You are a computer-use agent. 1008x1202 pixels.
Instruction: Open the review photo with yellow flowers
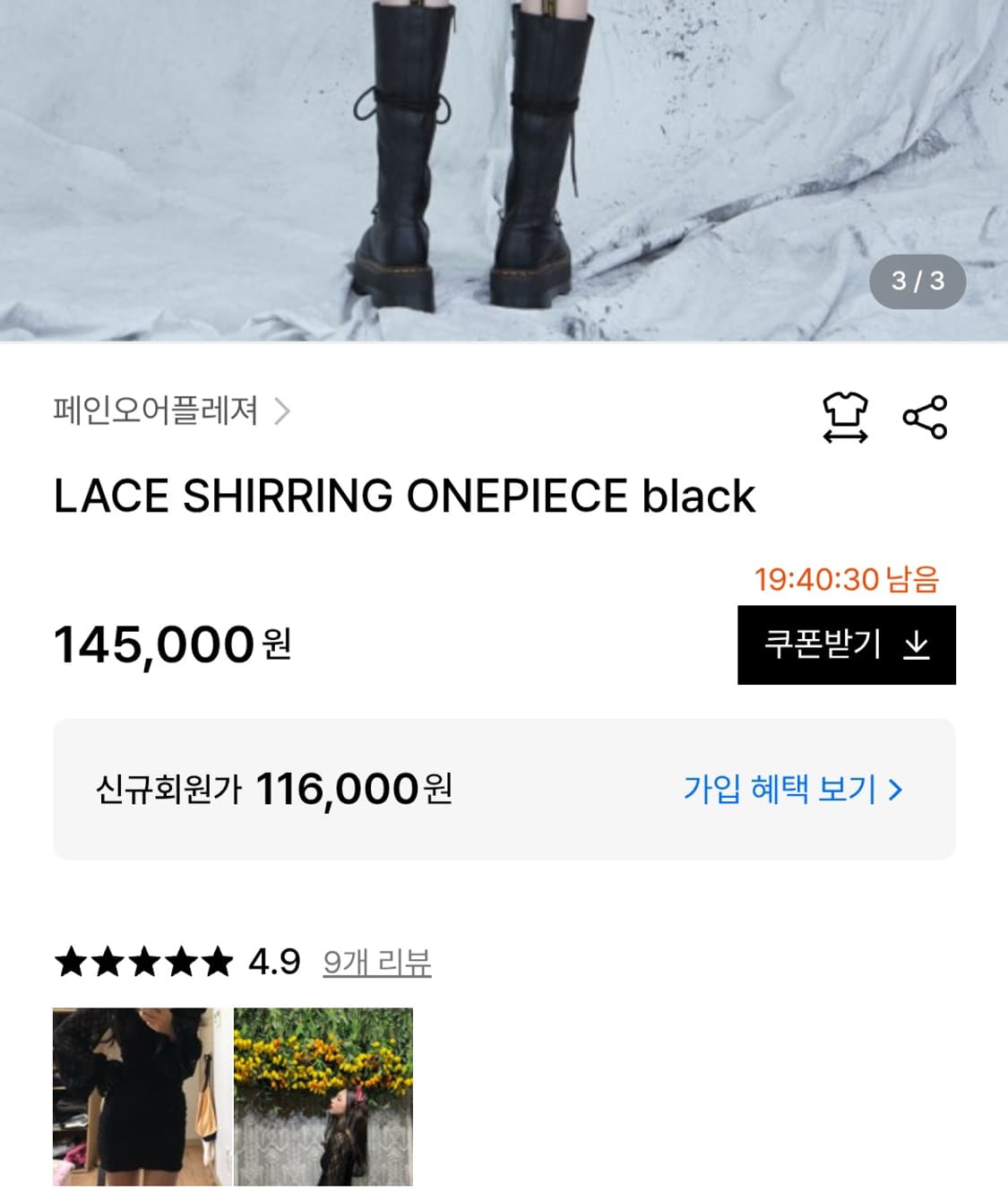pos(323,1097)
